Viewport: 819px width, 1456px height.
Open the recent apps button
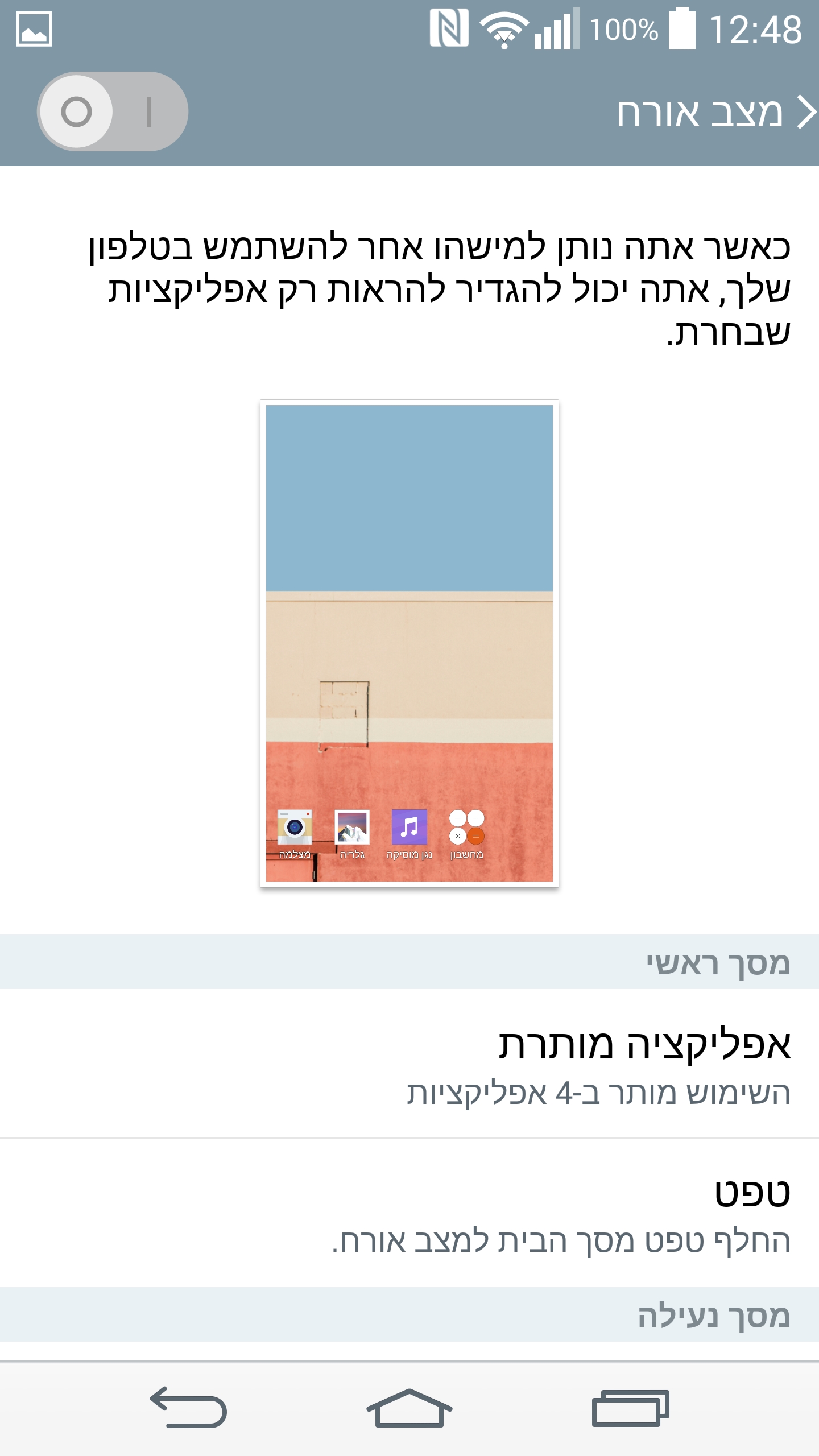tap(630, 1408)
